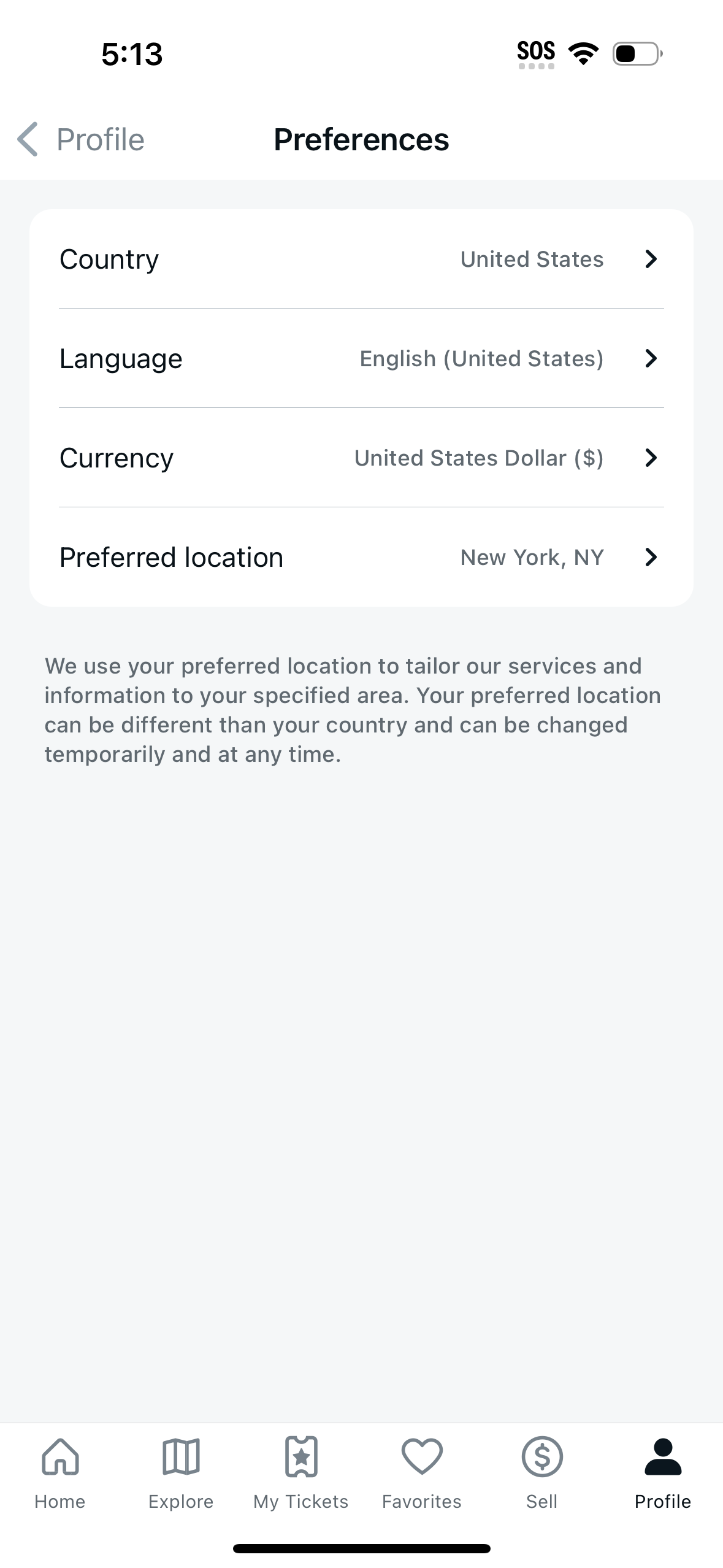
Task: Tap the back arrow icon
Action: [27, 139]
